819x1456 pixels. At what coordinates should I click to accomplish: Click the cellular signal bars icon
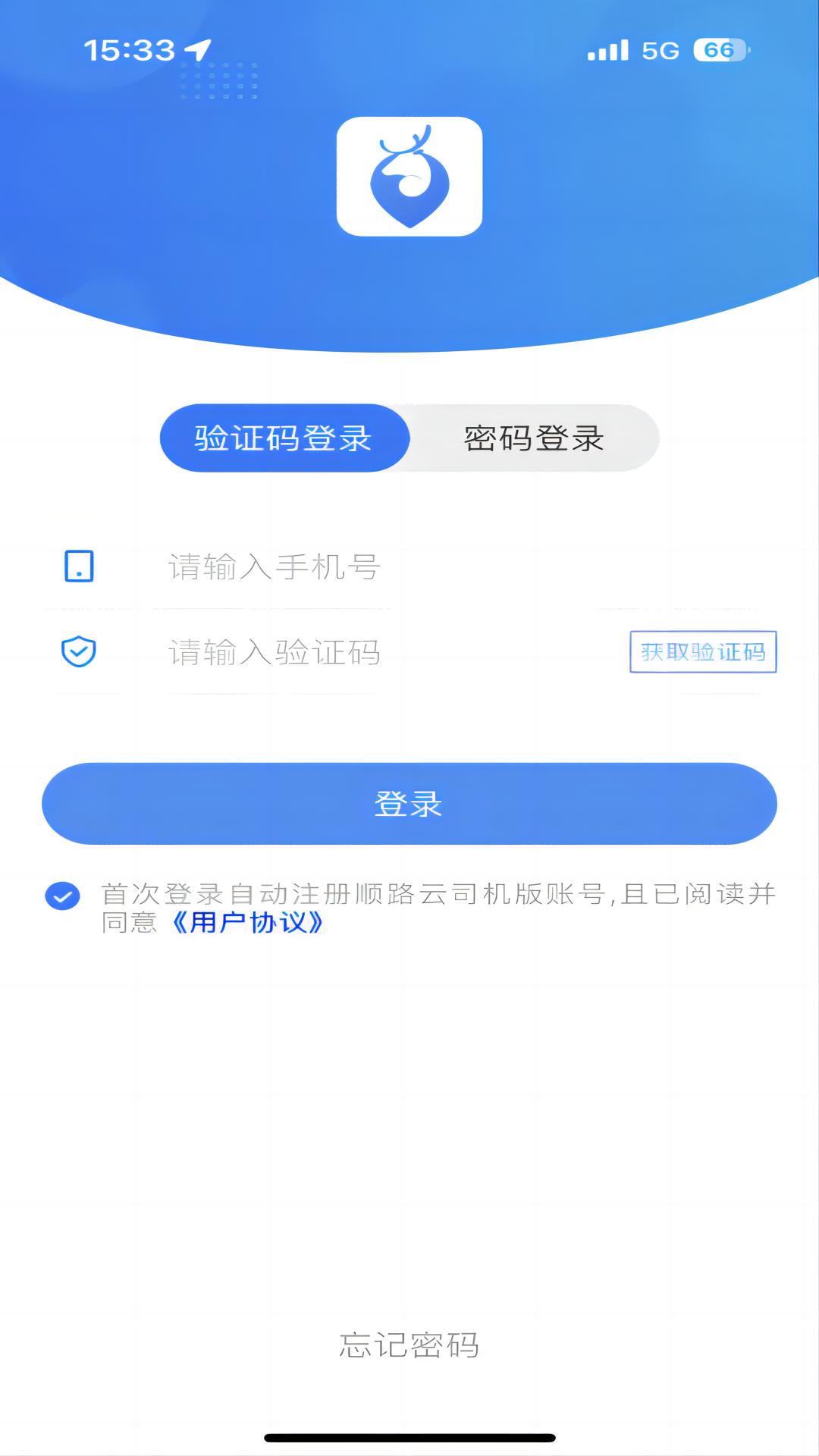(607, 49)
